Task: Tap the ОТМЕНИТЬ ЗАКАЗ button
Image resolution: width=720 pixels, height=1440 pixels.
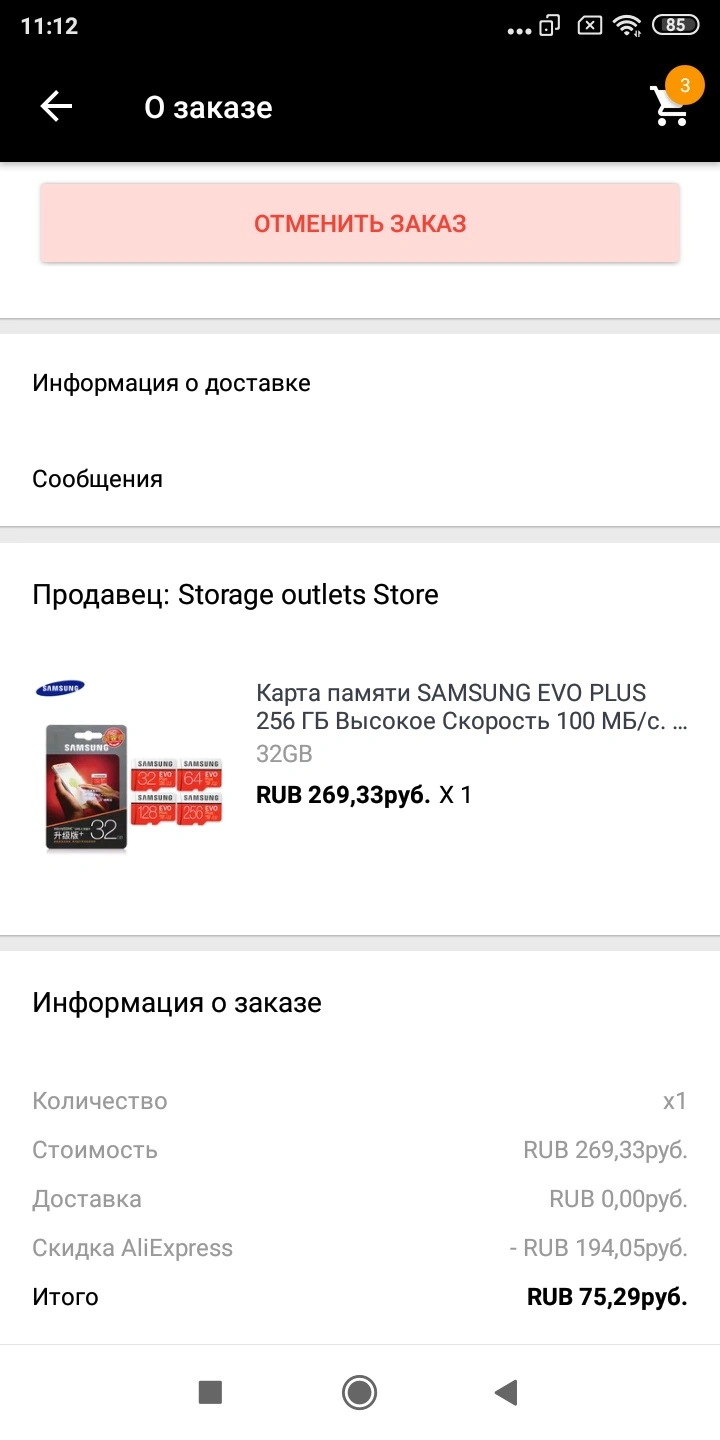Action: pos(360,223)
